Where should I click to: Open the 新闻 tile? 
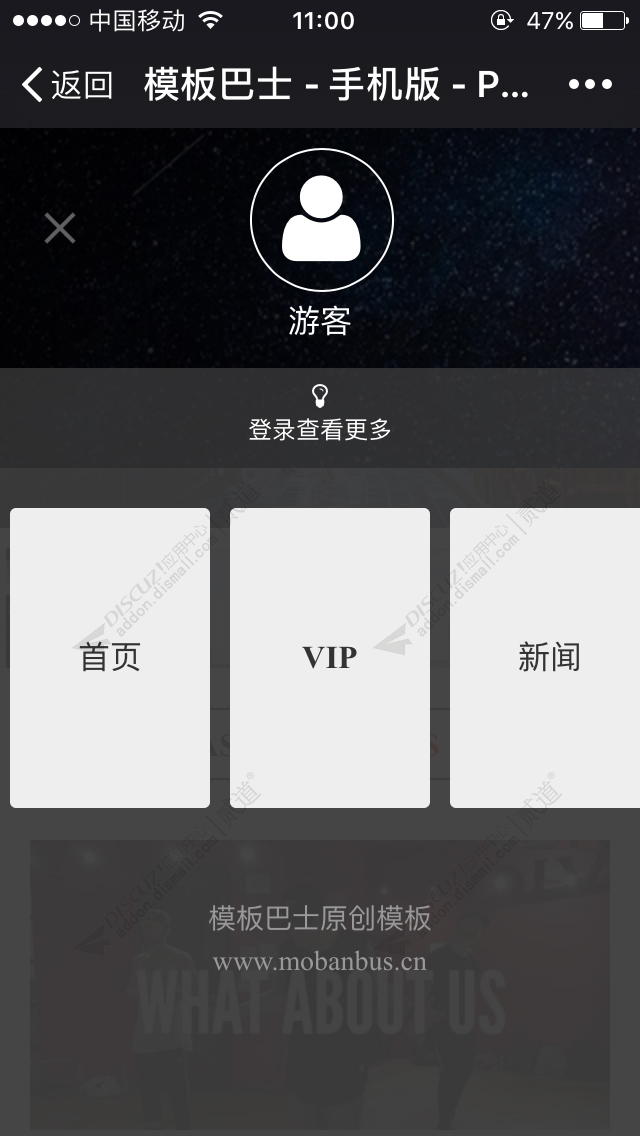[548, 657]
